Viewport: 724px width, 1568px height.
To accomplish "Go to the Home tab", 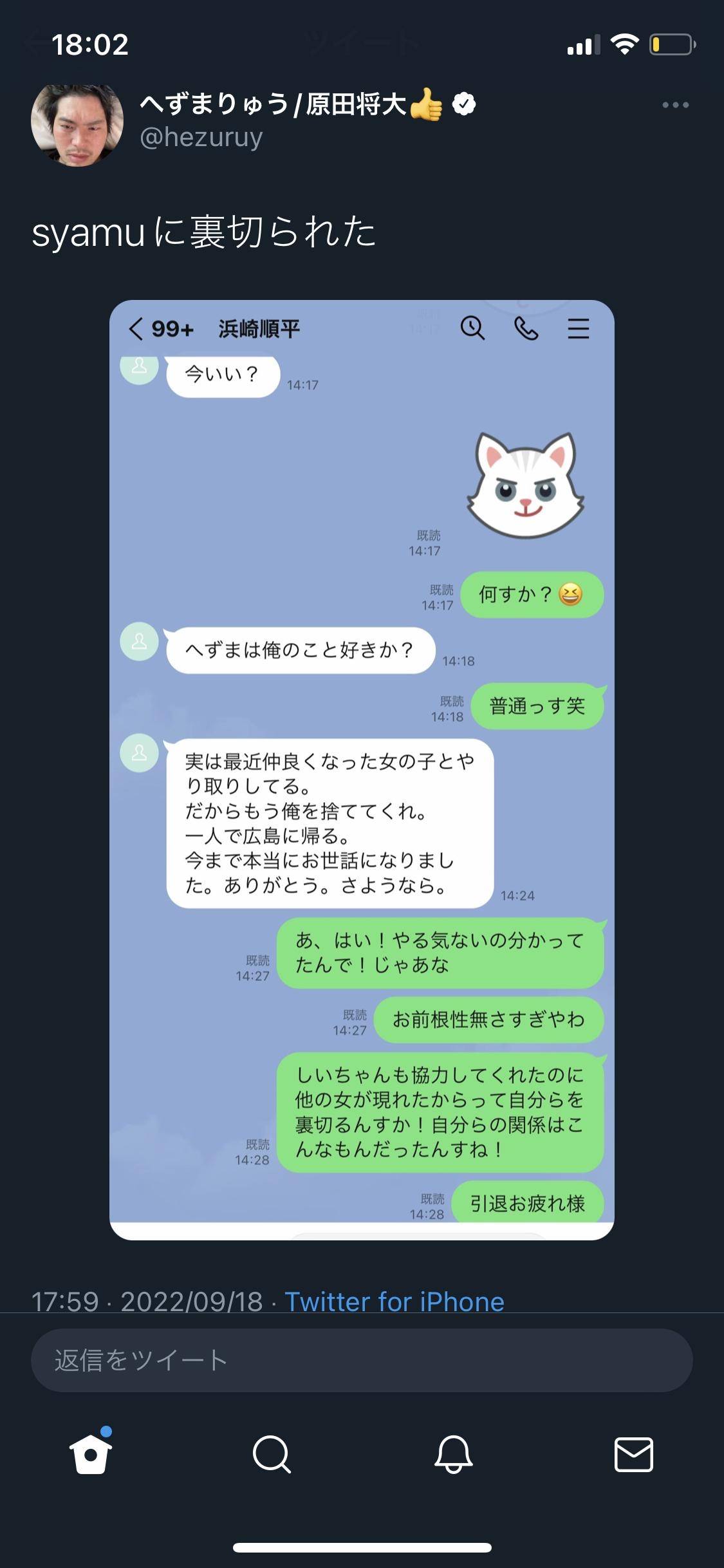I will click(x=91, y=1454).
